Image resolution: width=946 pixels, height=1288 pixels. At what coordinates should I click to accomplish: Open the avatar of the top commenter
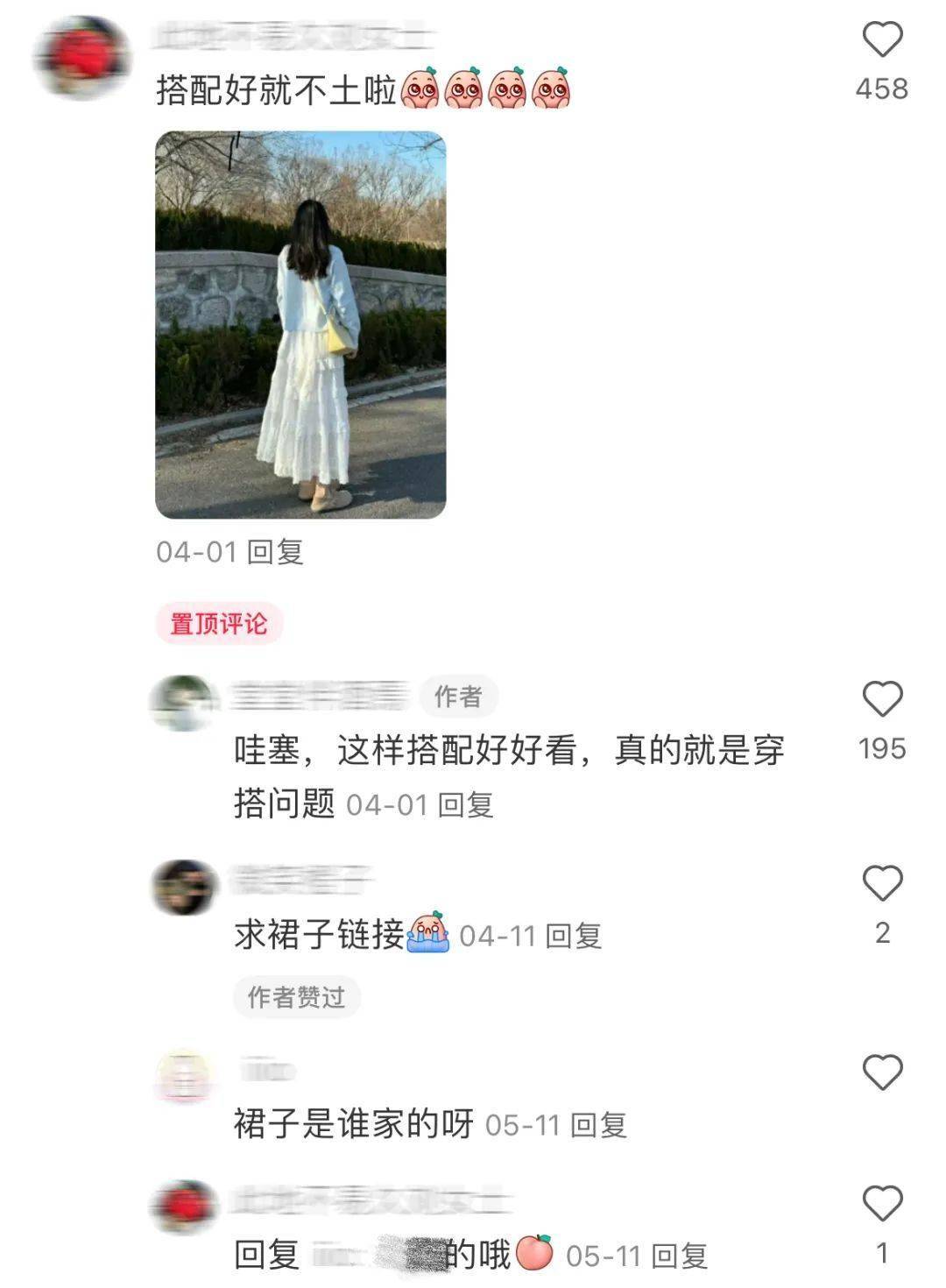click(82, 54)
